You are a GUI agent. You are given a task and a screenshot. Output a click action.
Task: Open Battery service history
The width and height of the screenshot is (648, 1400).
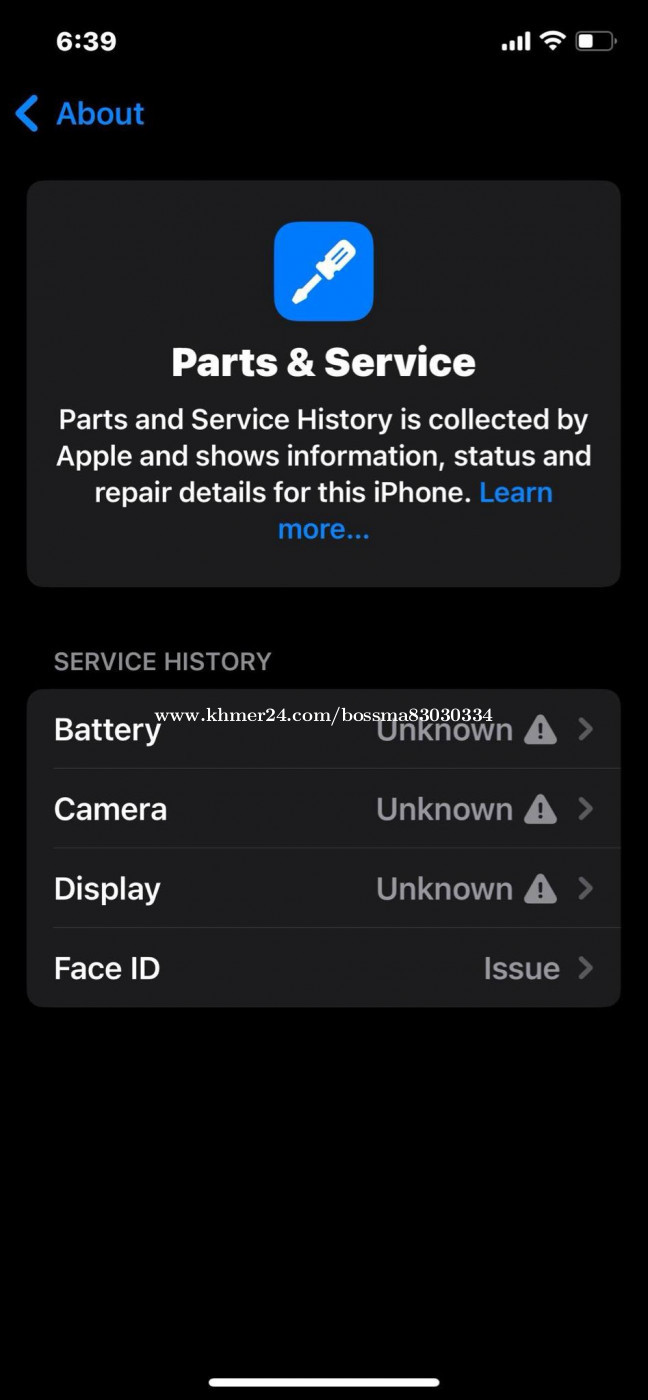pyautogui.click(x=324, y=729)
